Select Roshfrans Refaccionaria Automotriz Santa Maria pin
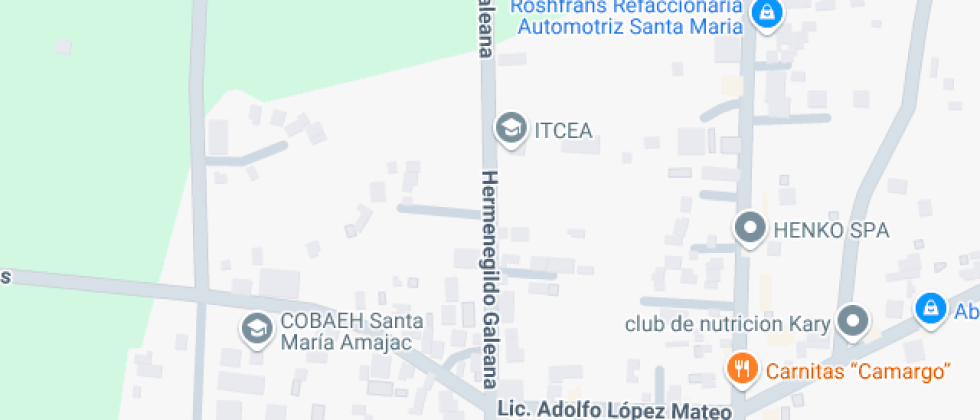The height and width of the screenshot is (420, 980). (766, 14)
